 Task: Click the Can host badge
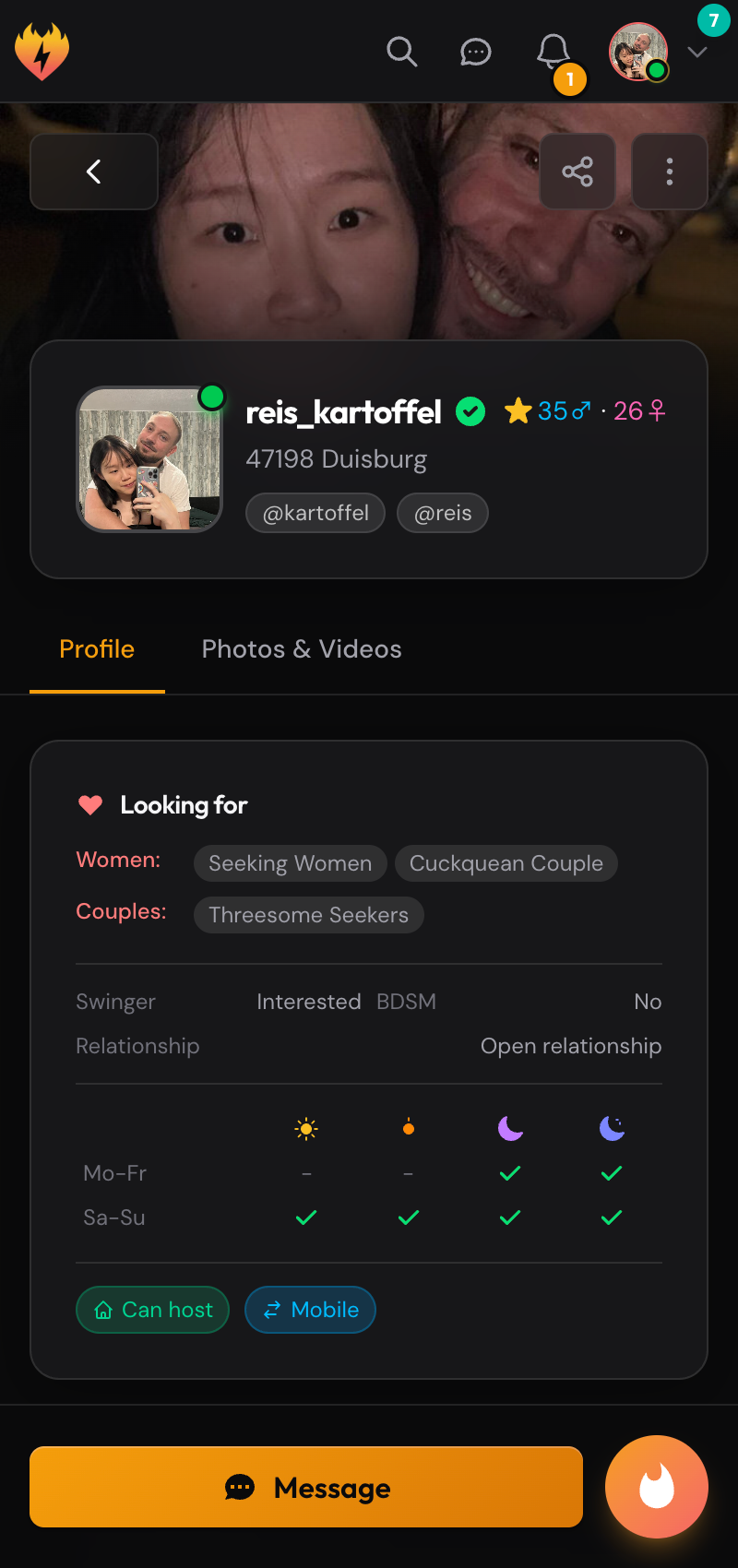(x=152, y=1309)
